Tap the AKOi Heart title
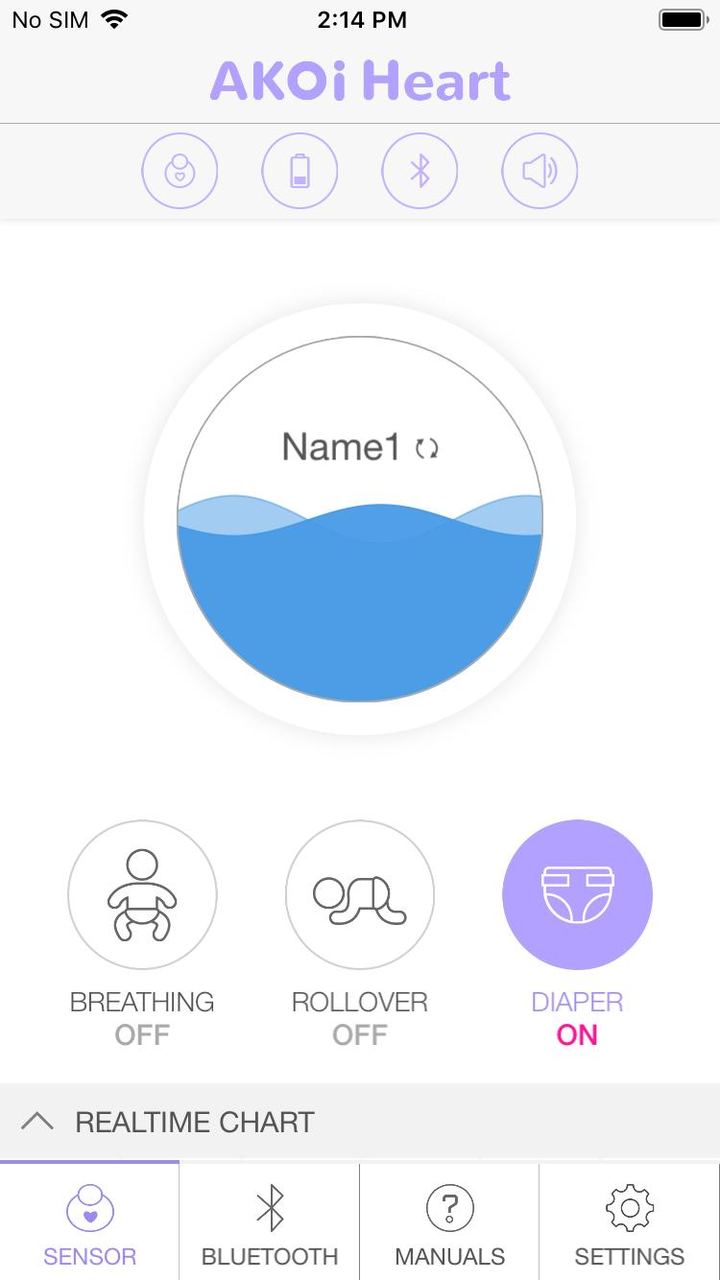 (360, 80)
